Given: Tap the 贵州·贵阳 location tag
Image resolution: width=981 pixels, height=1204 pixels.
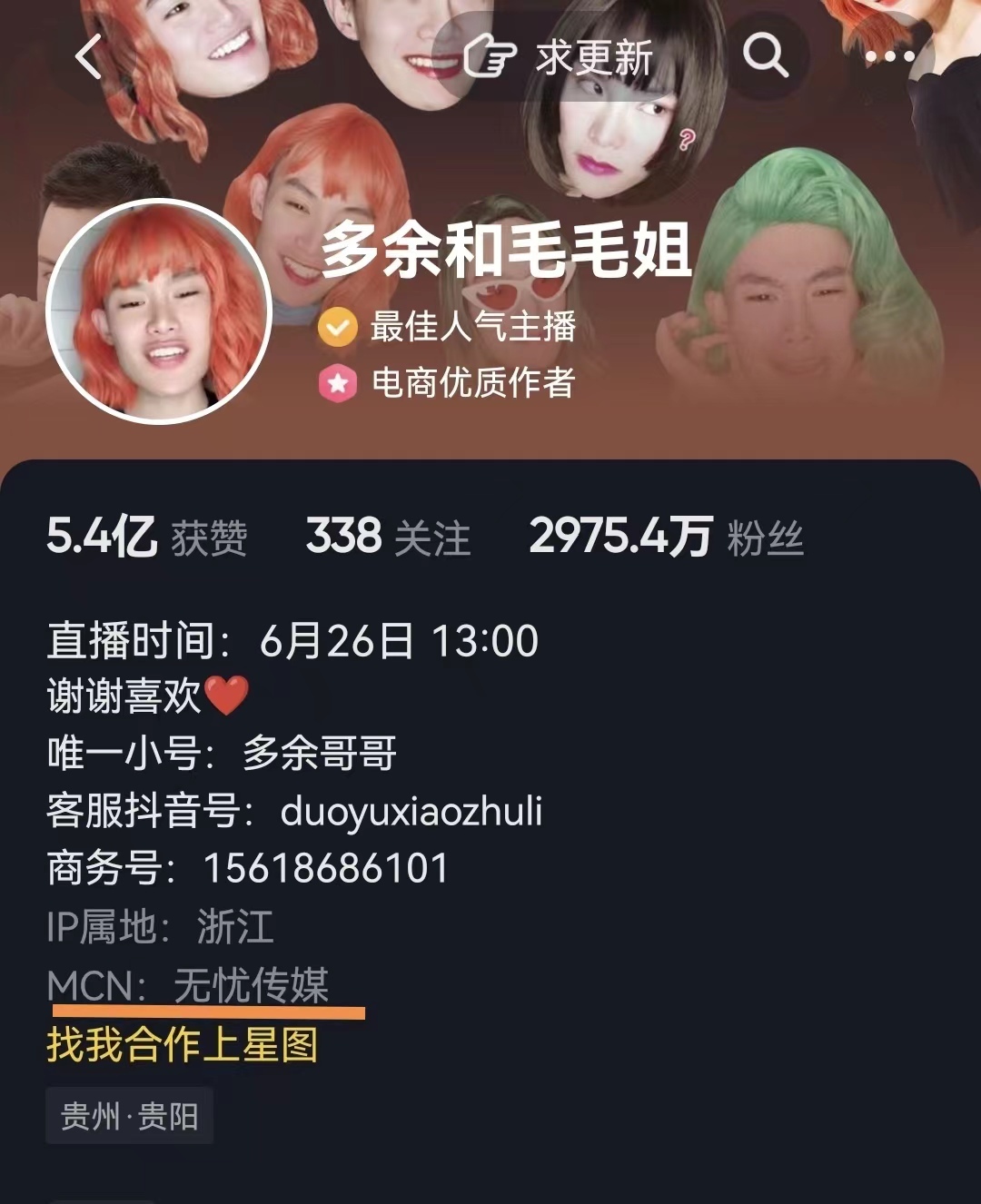Looking at the screenshot, I should pos(129,1116).
